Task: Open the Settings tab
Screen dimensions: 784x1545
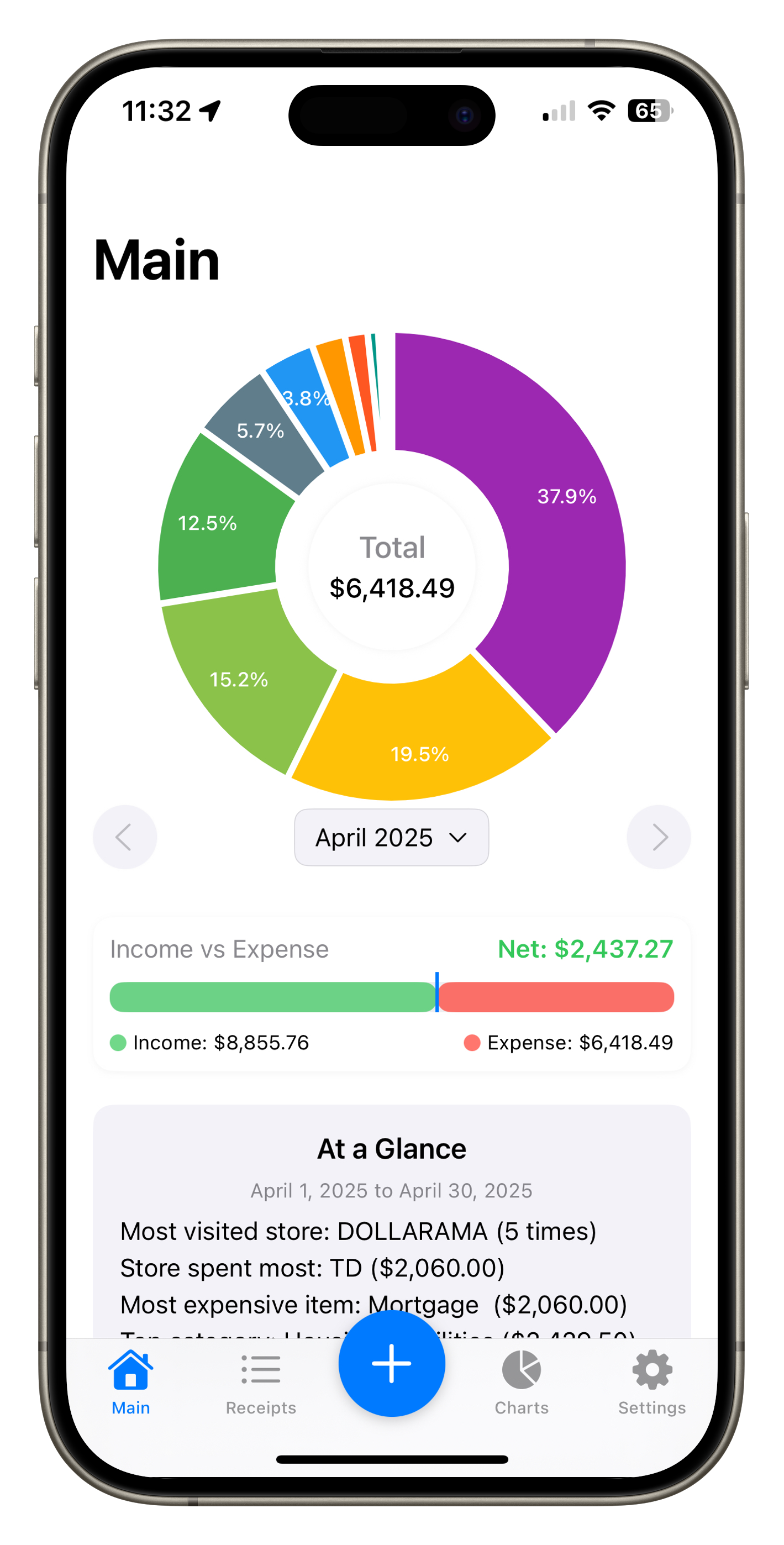Action: (652, 1383)
